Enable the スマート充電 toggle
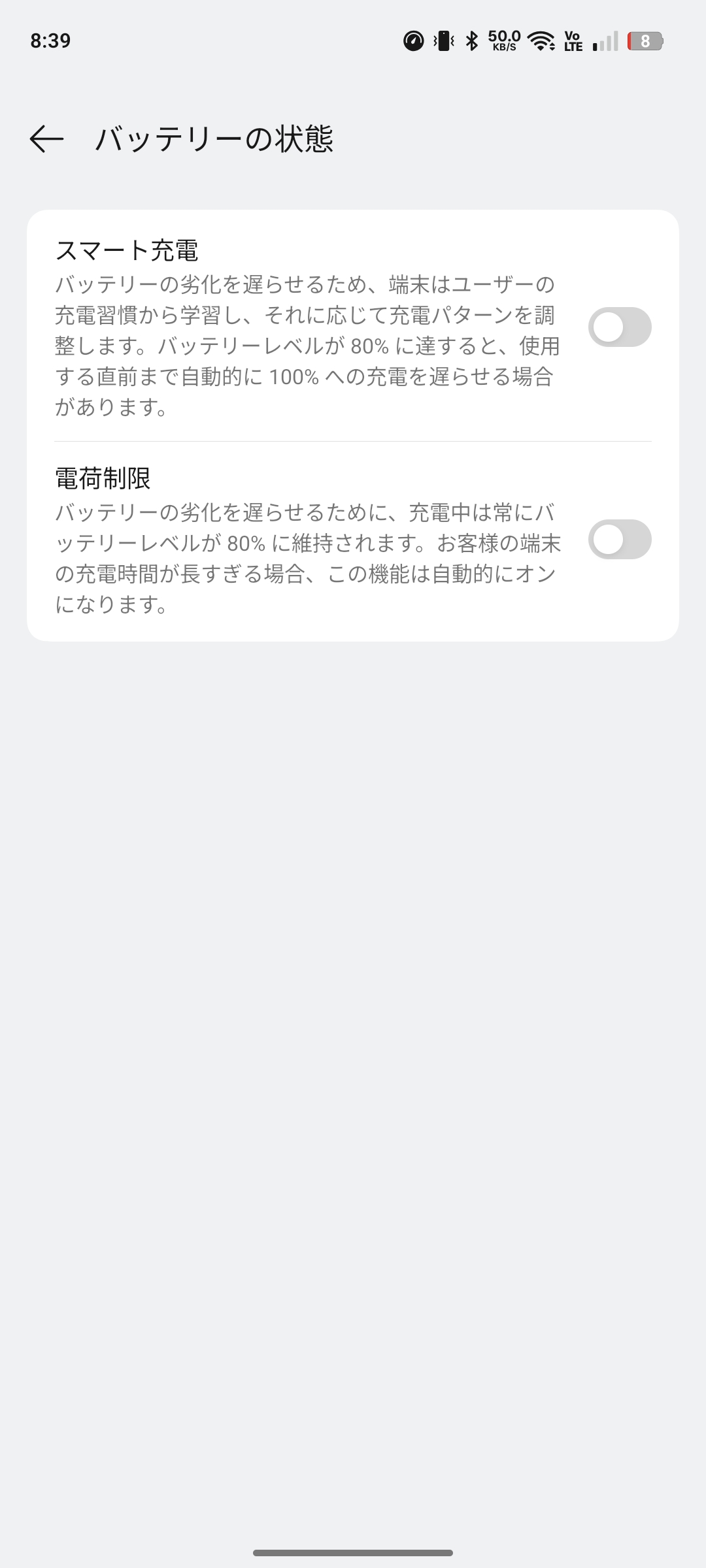The image size is (706, 1568). point(619,327)
